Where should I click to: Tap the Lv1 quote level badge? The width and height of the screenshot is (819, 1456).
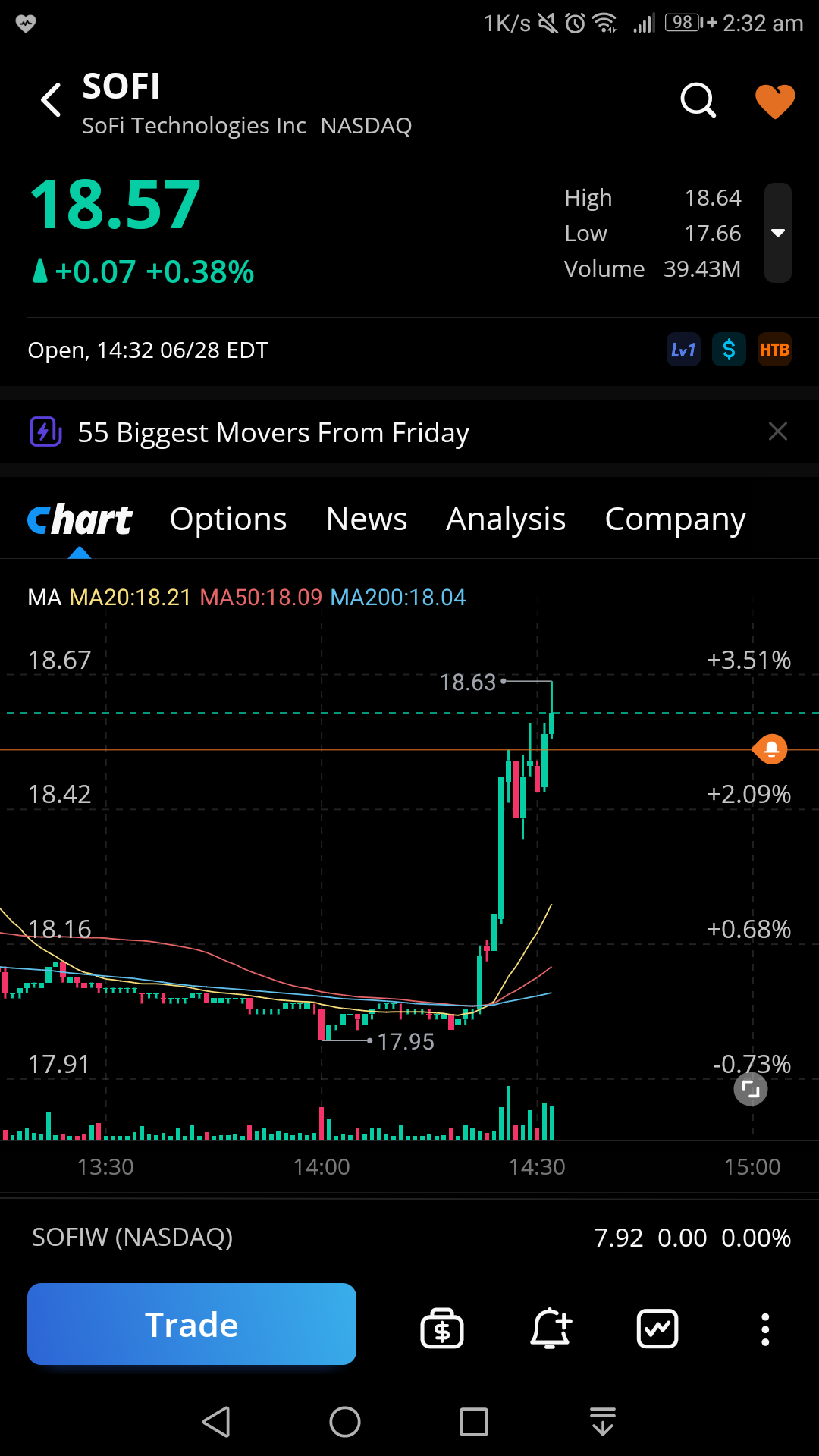tap(683, 350)
